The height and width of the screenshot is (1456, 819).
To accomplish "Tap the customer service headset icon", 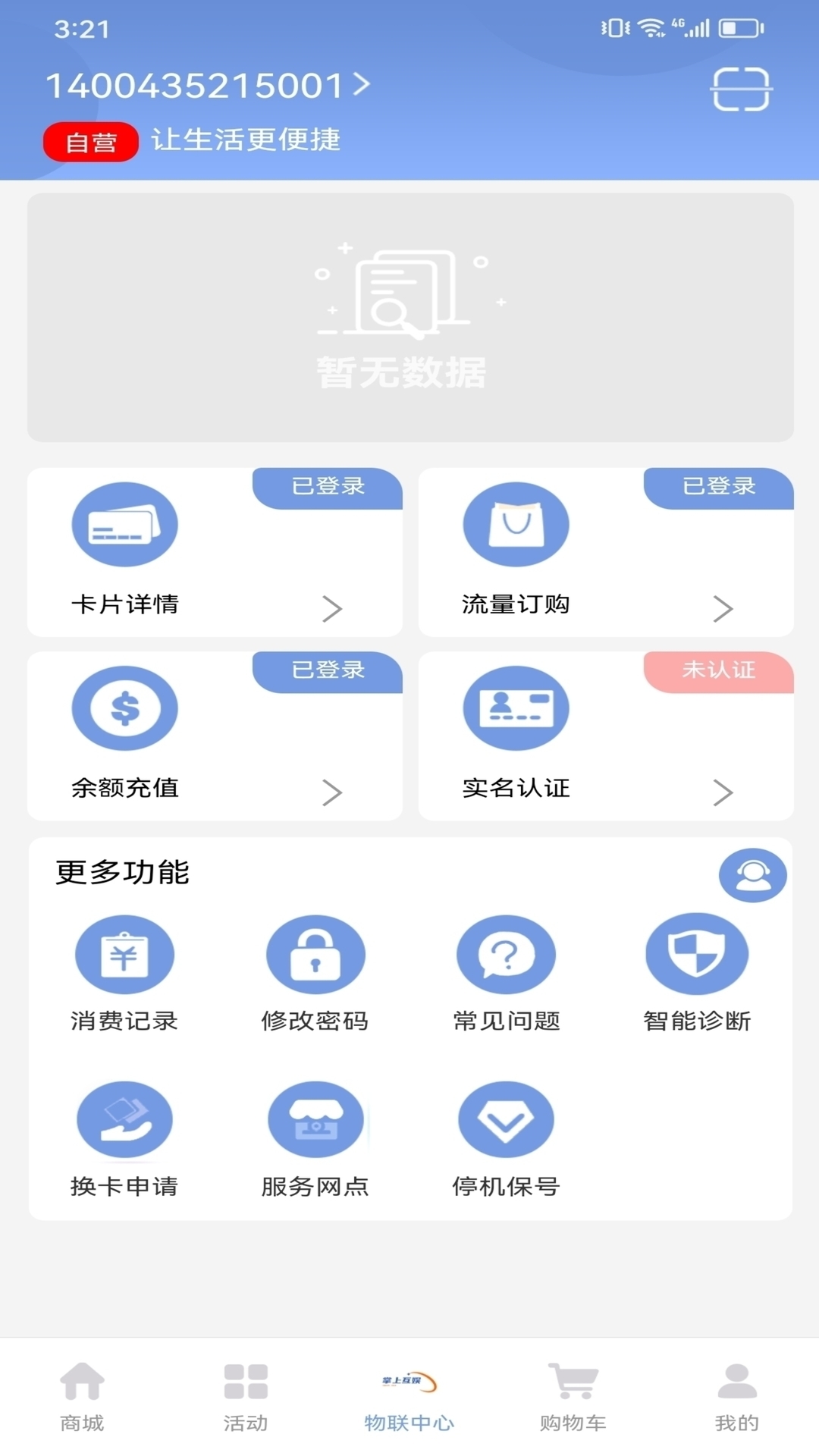I will click(752, 874).
